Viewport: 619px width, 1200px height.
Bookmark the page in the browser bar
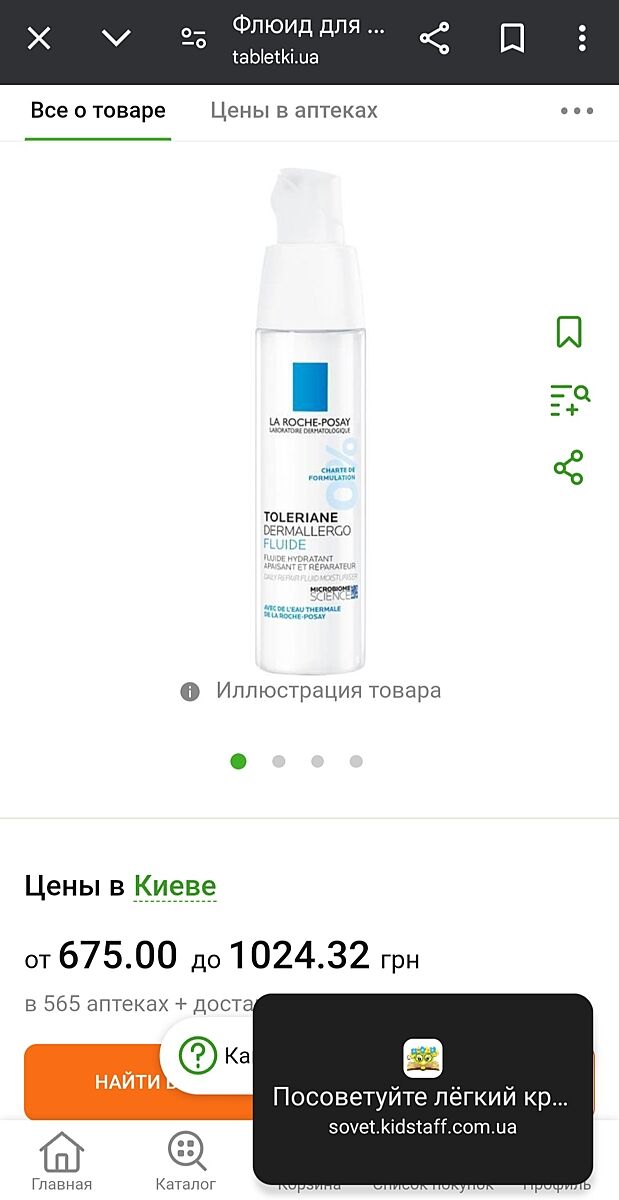512,39
